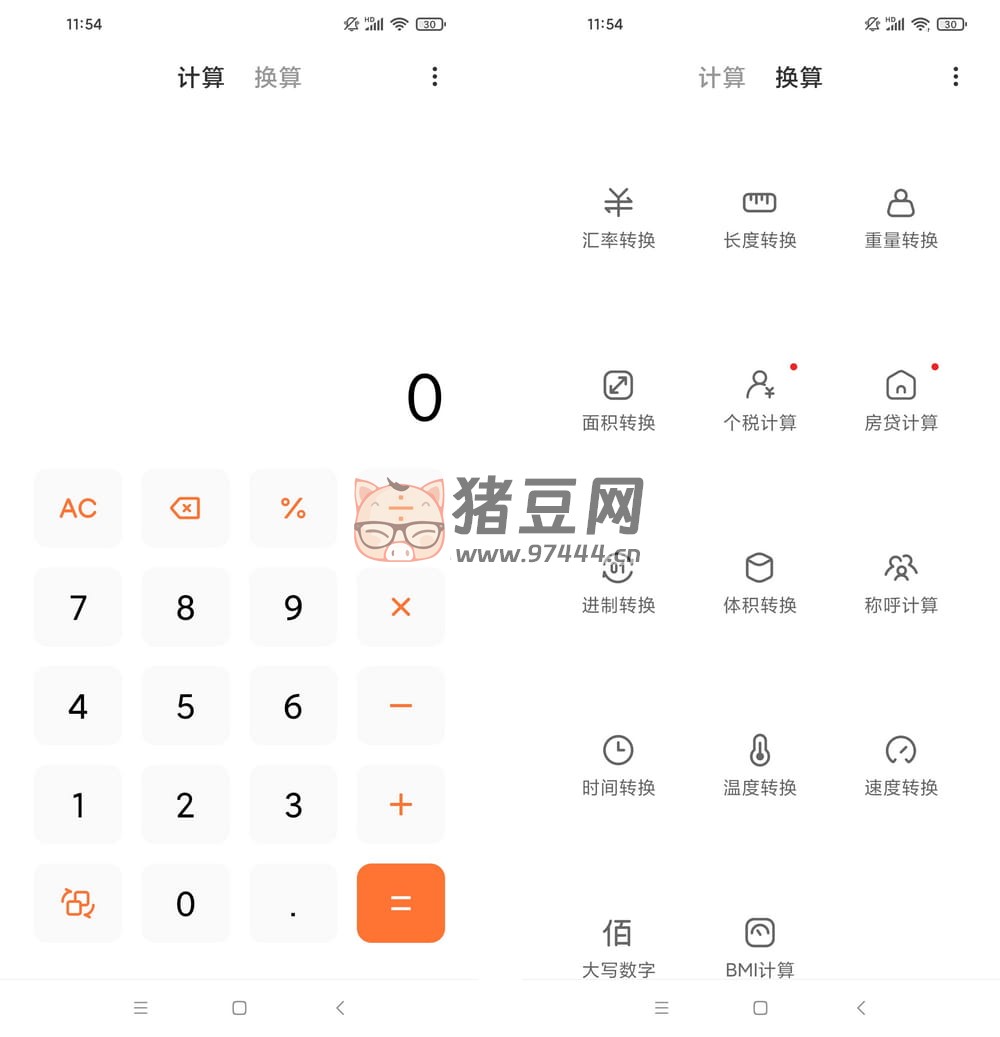This screenshot has height=1037, width=1000.
Task: Clear the display with AC
Action: coord(78,508)
